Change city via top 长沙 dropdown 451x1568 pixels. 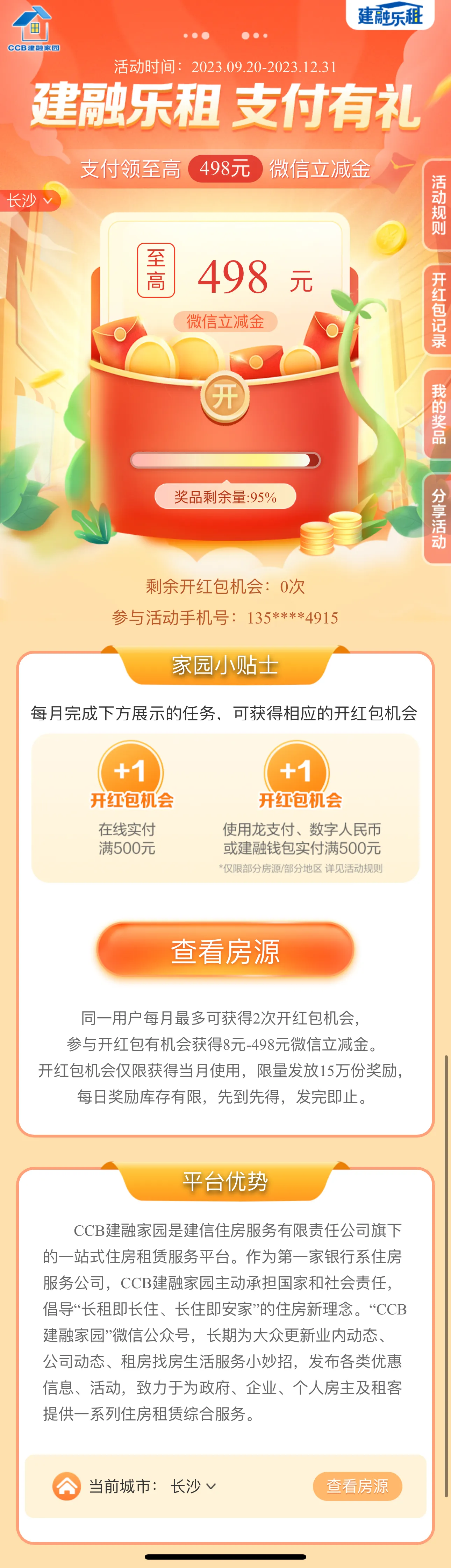pyautogui.click(x=29, y=200)
